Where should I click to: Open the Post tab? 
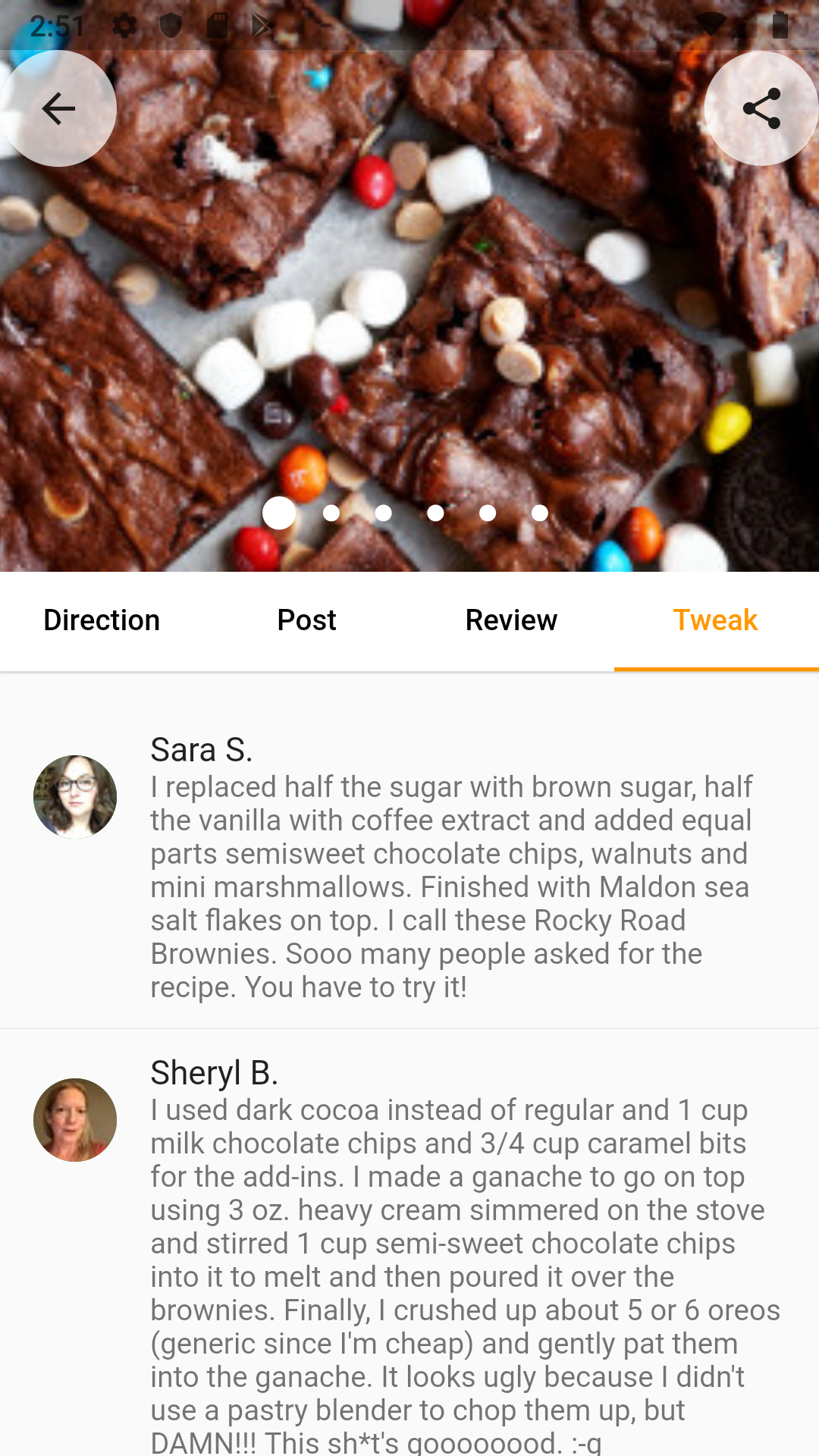tap(306, 620)
